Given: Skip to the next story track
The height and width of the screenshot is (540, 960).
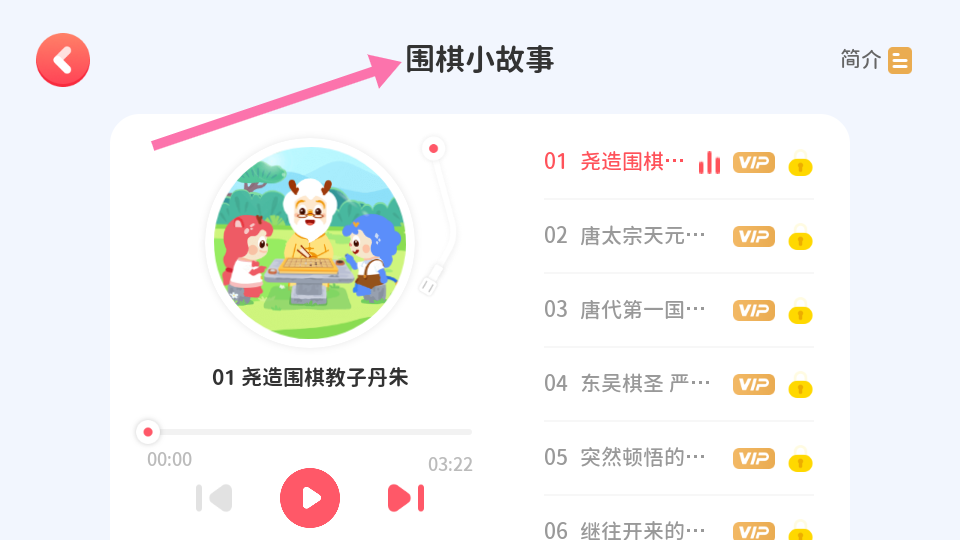Looking at the screenshot, I should click(406, 497).
